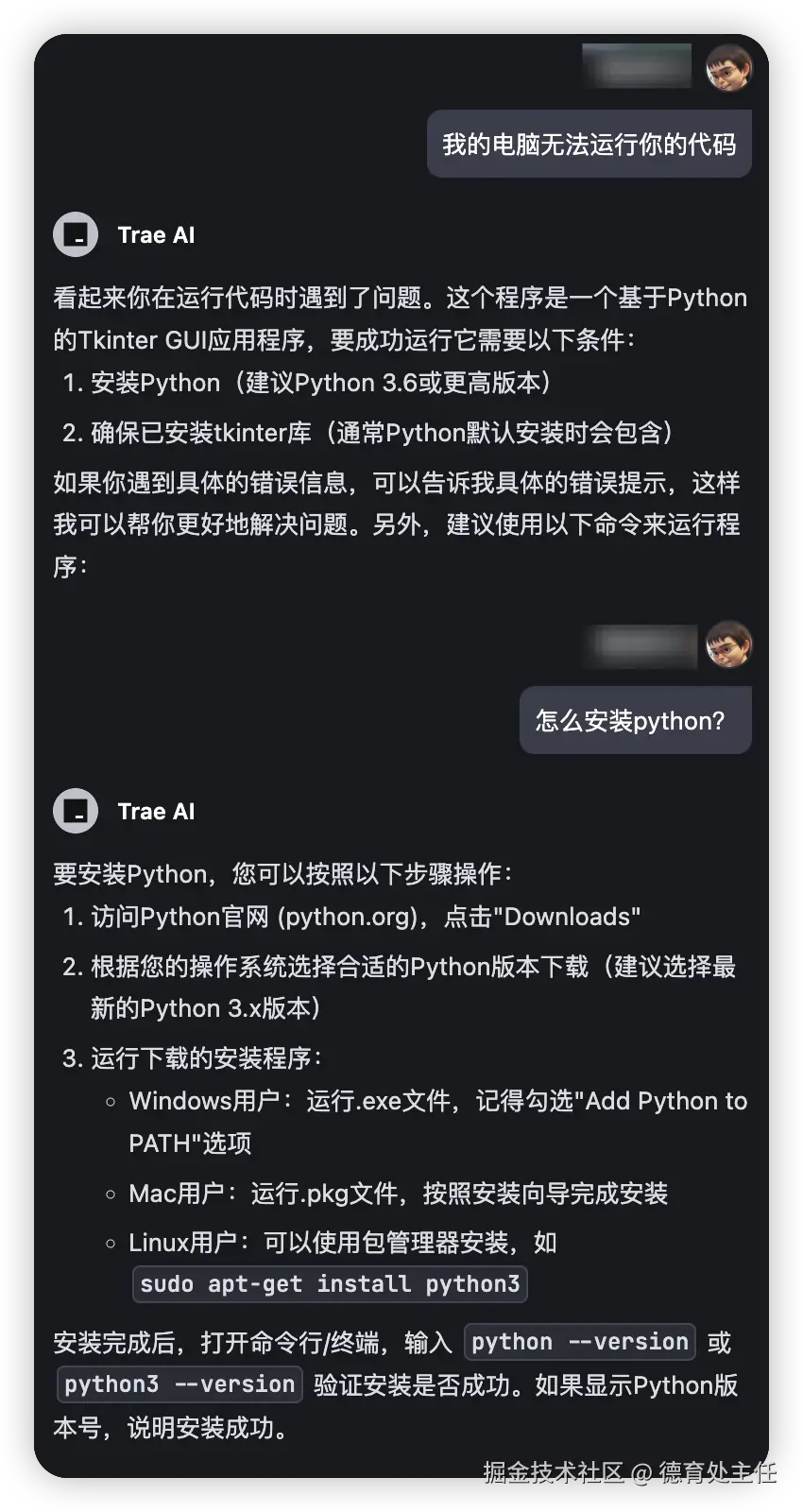Image resolution: width=803 pixels, height=1512 pixels.
Task: Click the first Trae AI avatar icon
Action: [76, 234]
